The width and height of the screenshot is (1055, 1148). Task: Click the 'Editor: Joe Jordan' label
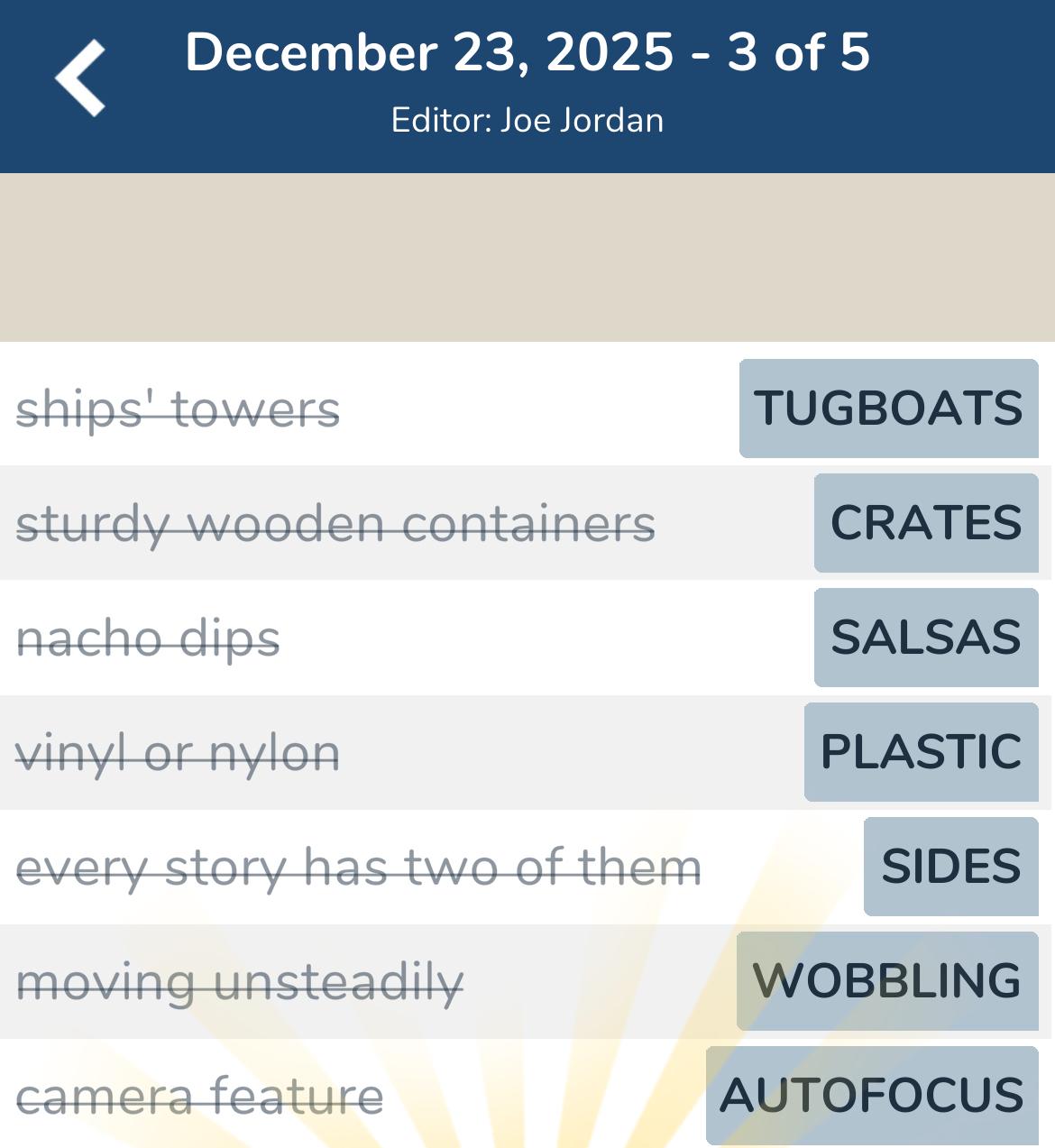click(527, 118)
